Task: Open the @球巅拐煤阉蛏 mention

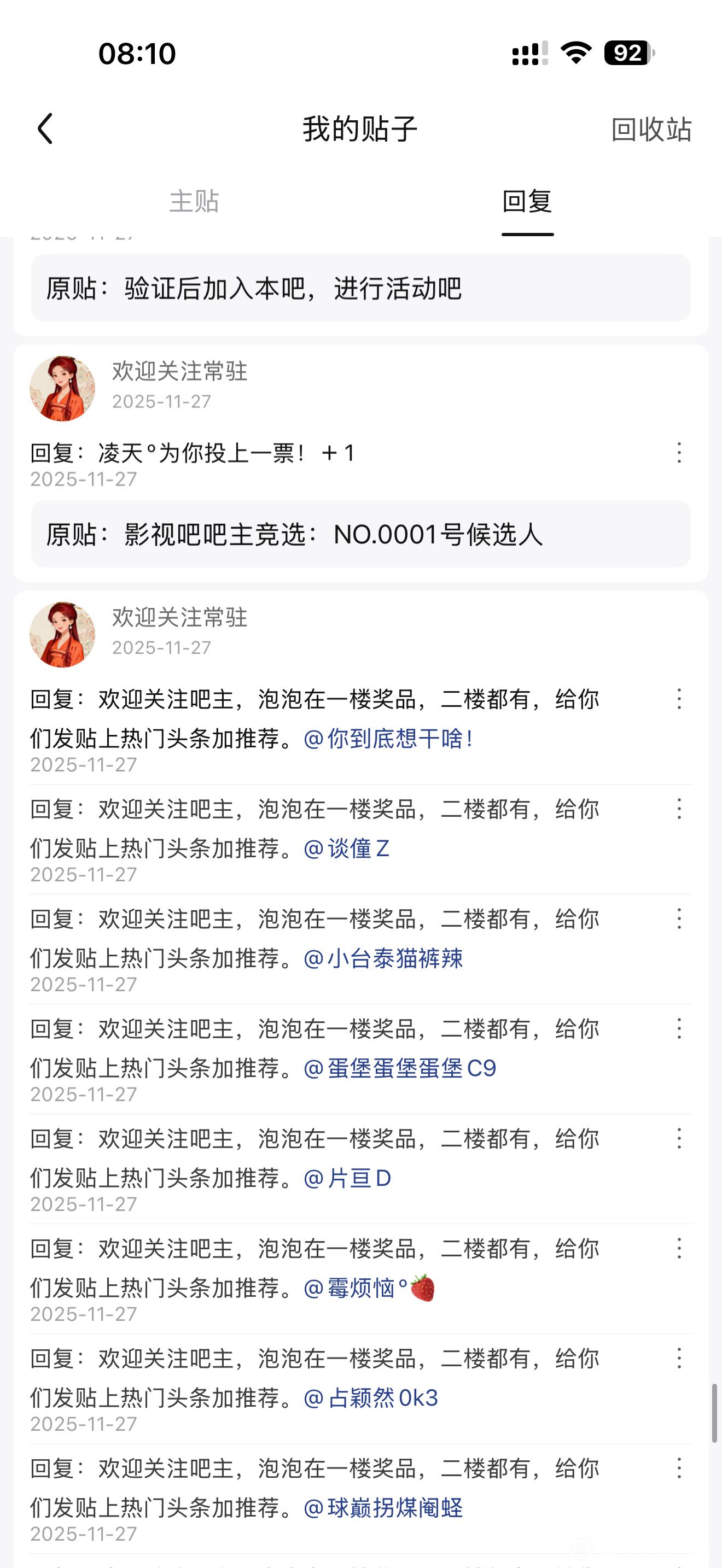Action: point(383,1508)
